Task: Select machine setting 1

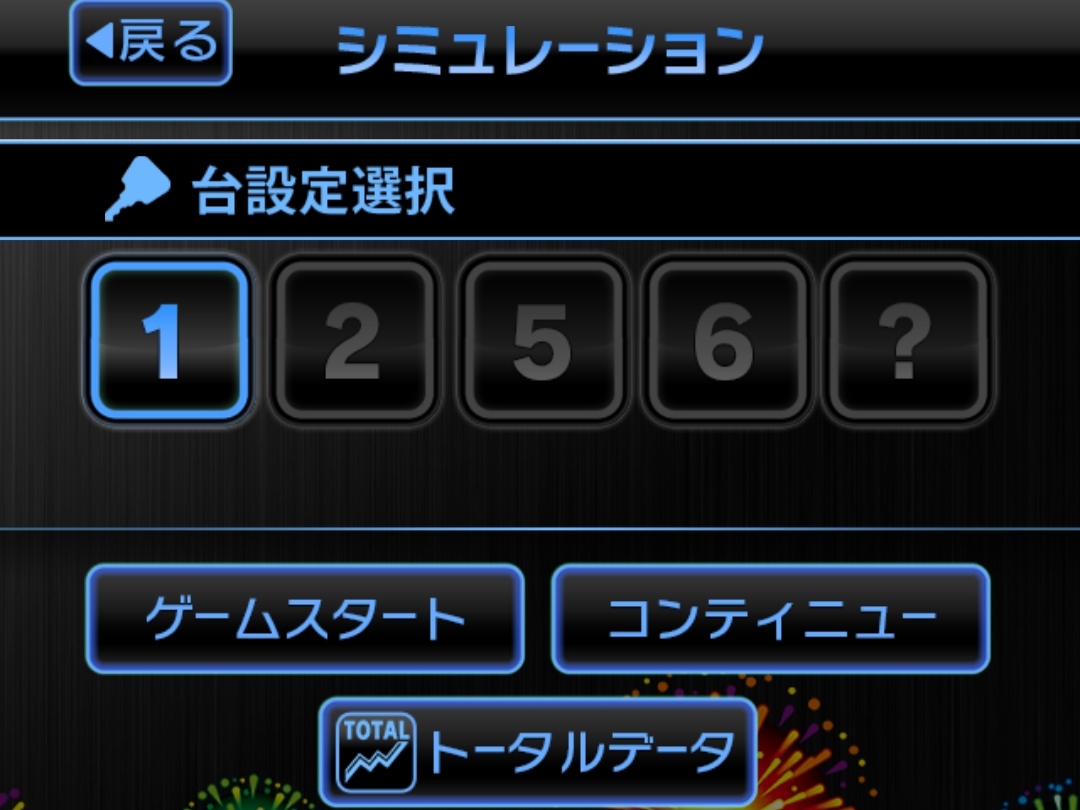Action: [167, 340]
